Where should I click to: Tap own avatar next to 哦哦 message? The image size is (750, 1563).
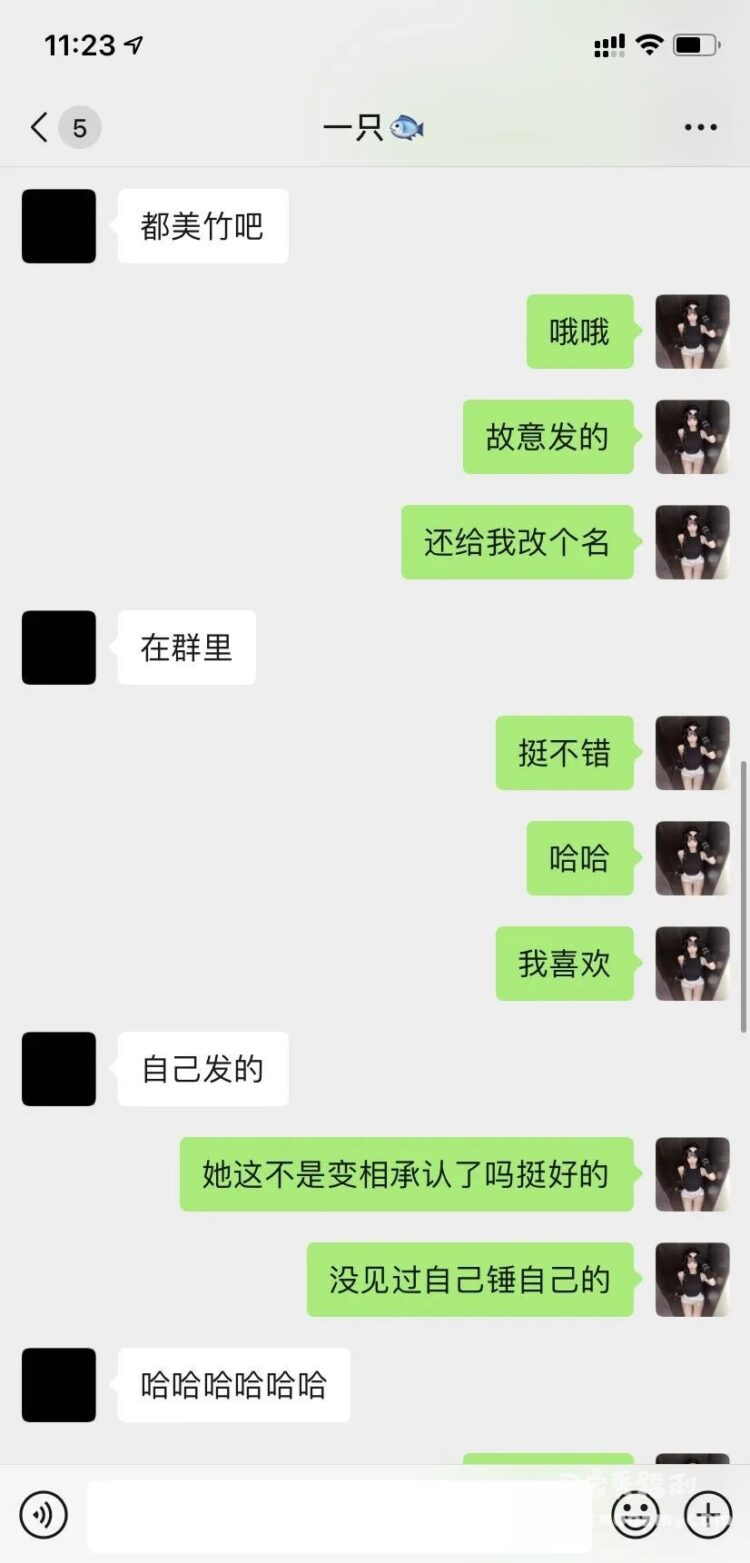tap(692, 331)
